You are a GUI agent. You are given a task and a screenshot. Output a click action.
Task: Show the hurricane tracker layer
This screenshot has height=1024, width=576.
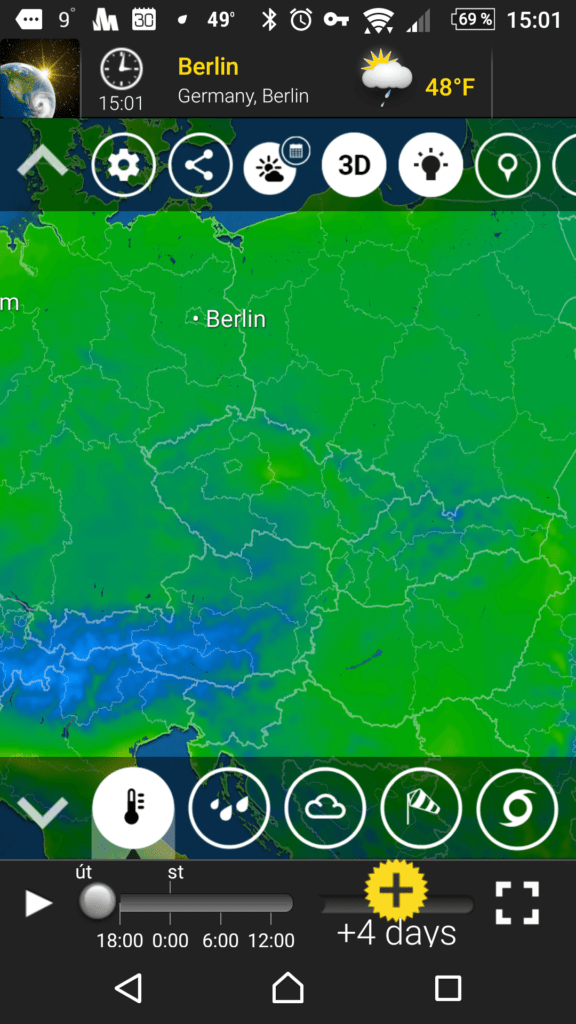click(517, 808)
